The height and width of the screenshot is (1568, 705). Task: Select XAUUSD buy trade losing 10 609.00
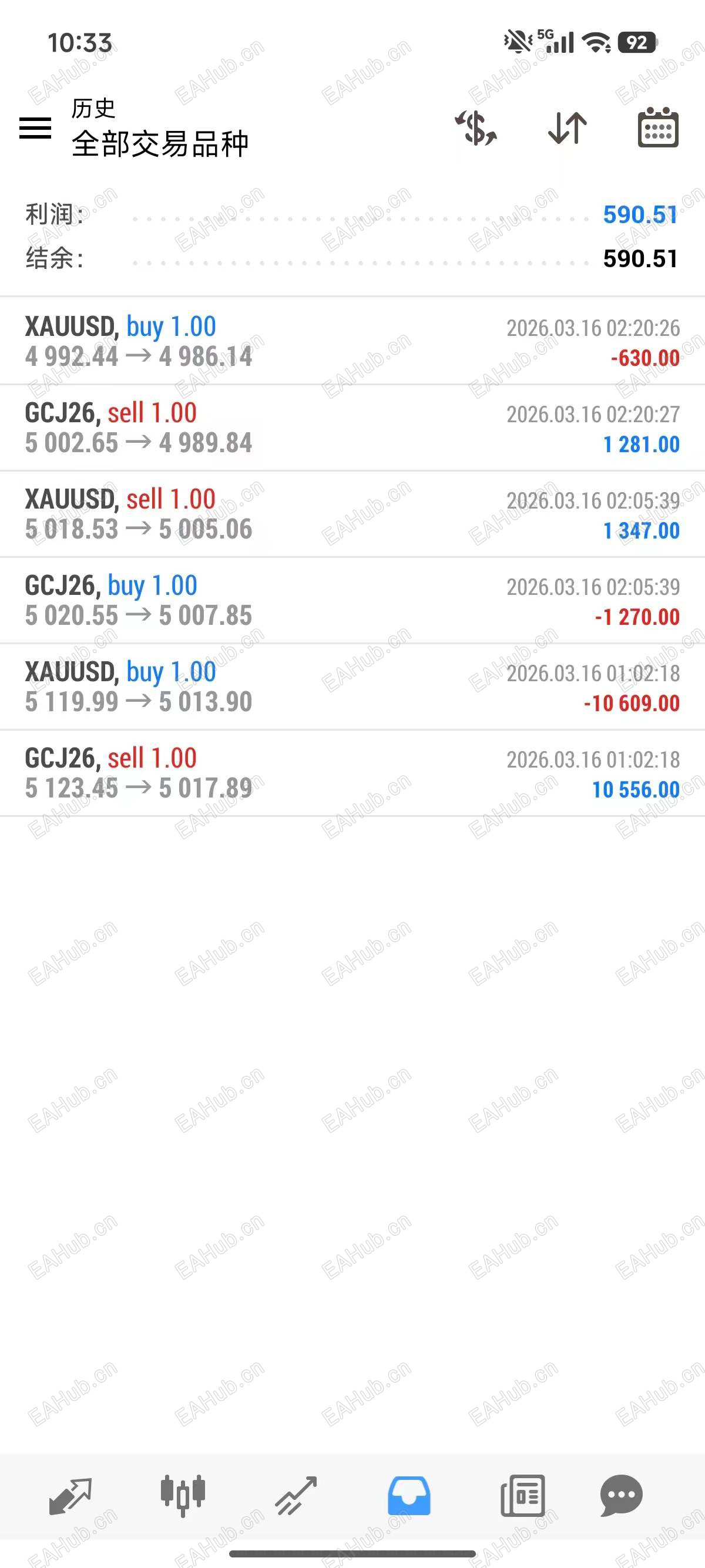352,687
